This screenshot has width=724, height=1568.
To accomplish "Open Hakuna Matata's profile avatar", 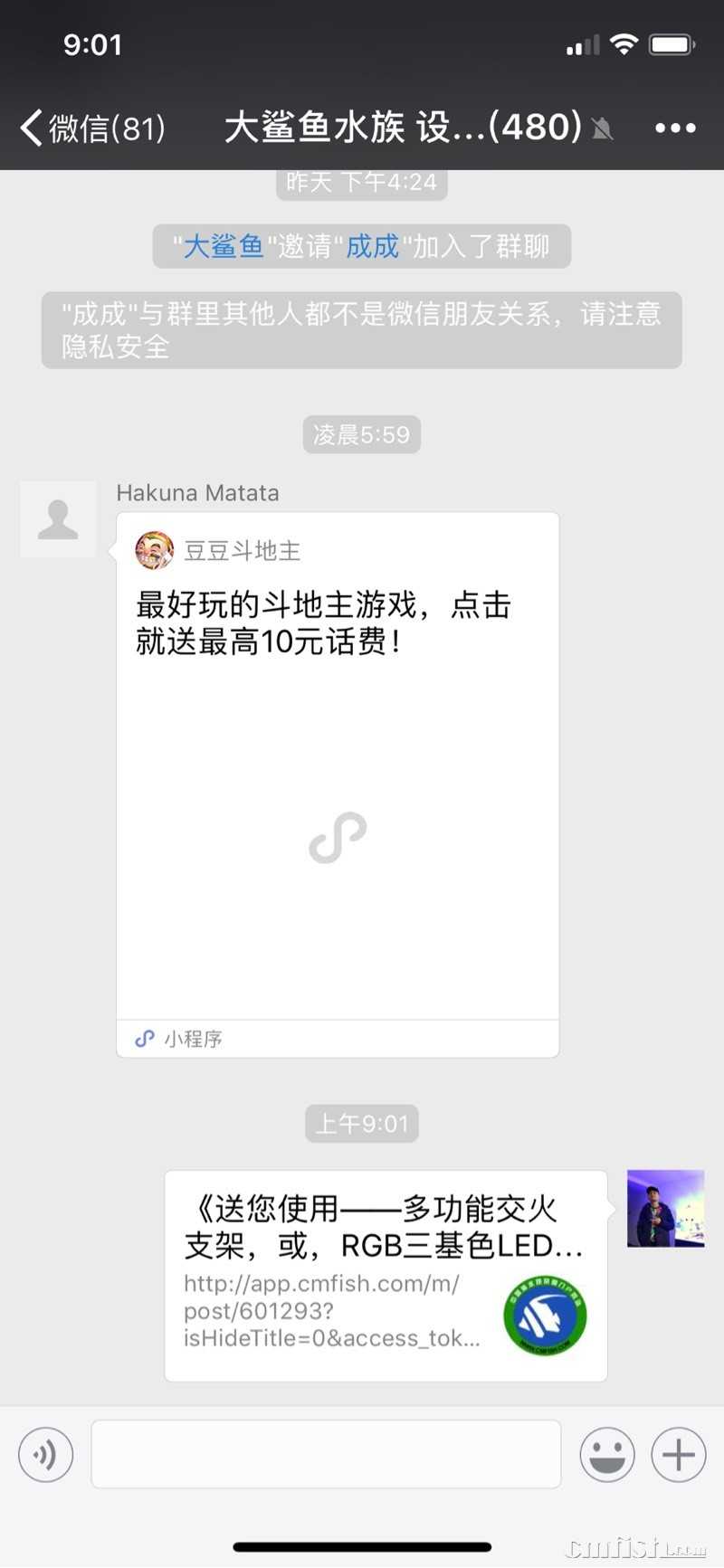I will point(58,519).
